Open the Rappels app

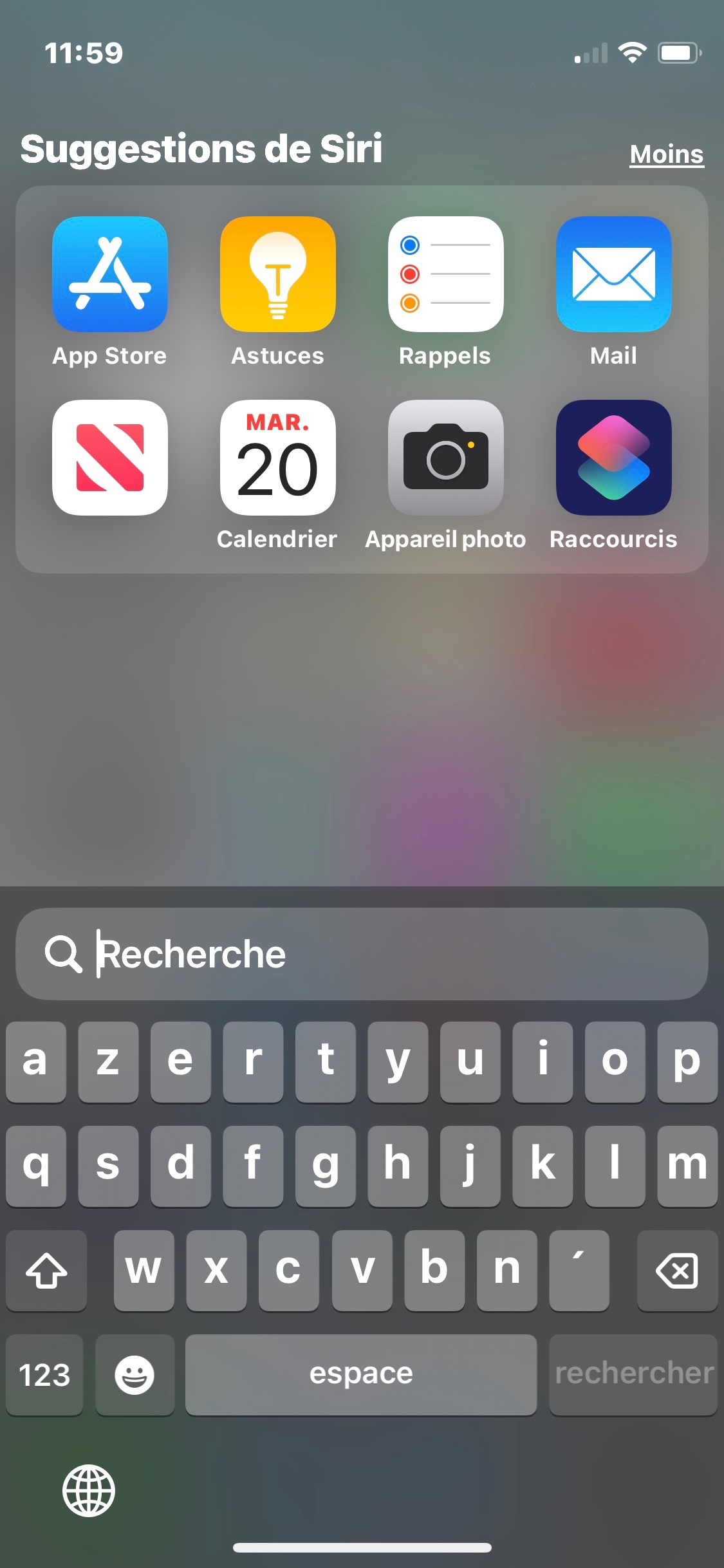coord(445,274)
